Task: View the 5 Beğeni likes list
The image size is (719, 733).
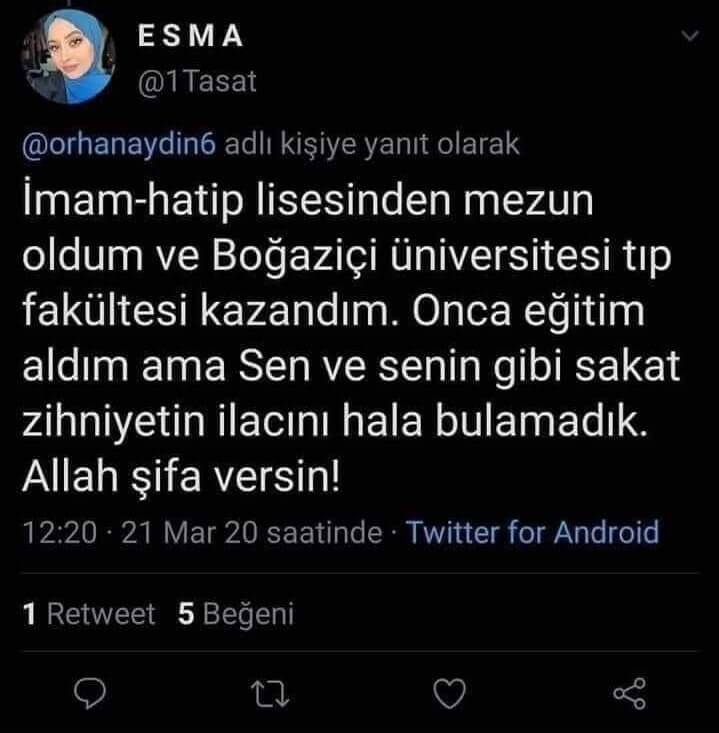Action: point(236,614)
